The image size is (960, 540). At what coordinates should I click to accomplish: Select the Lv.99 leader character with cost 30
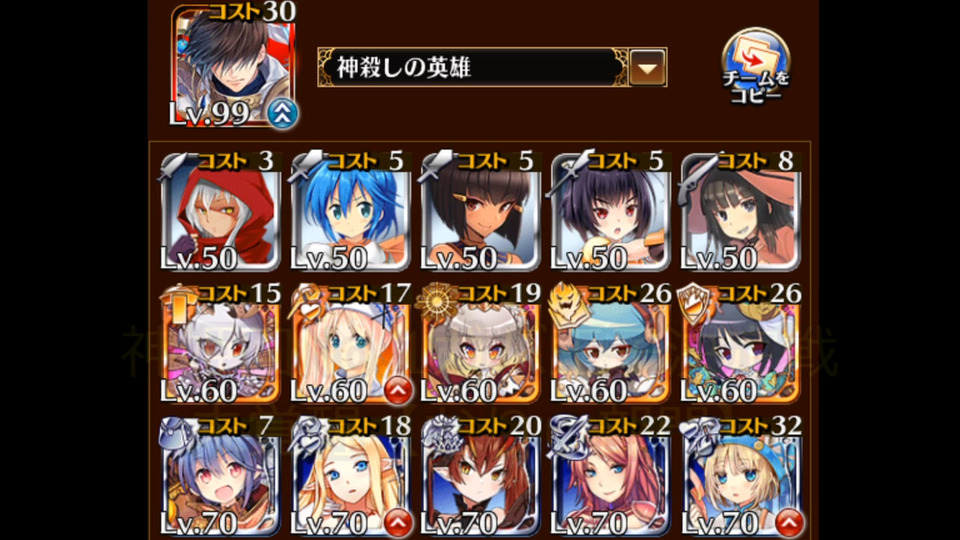click(224, 68)
